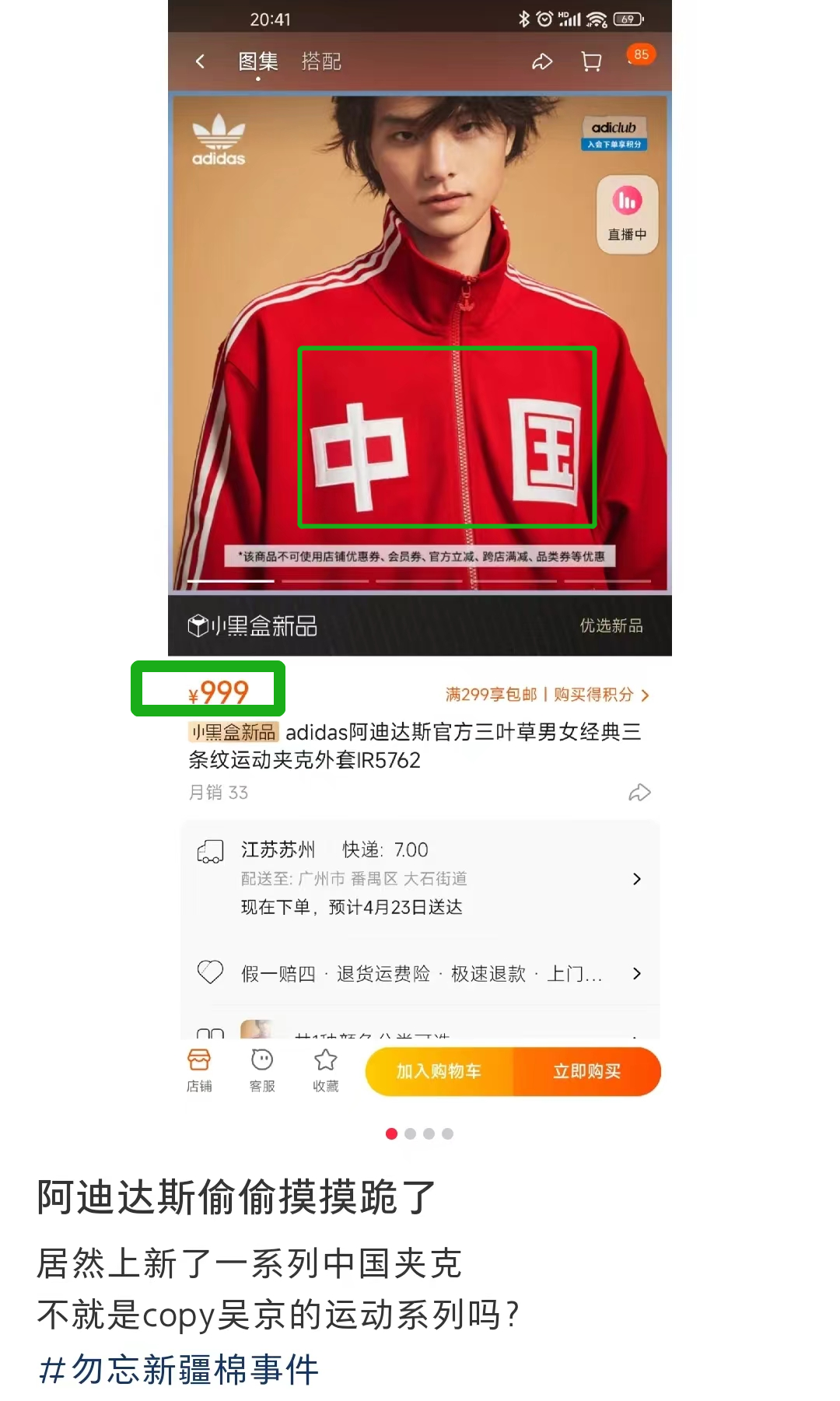Screen dimensions: 840x1401
Task: Tap the image carousel page indicator dots
Action: (x=419, y=1133)
